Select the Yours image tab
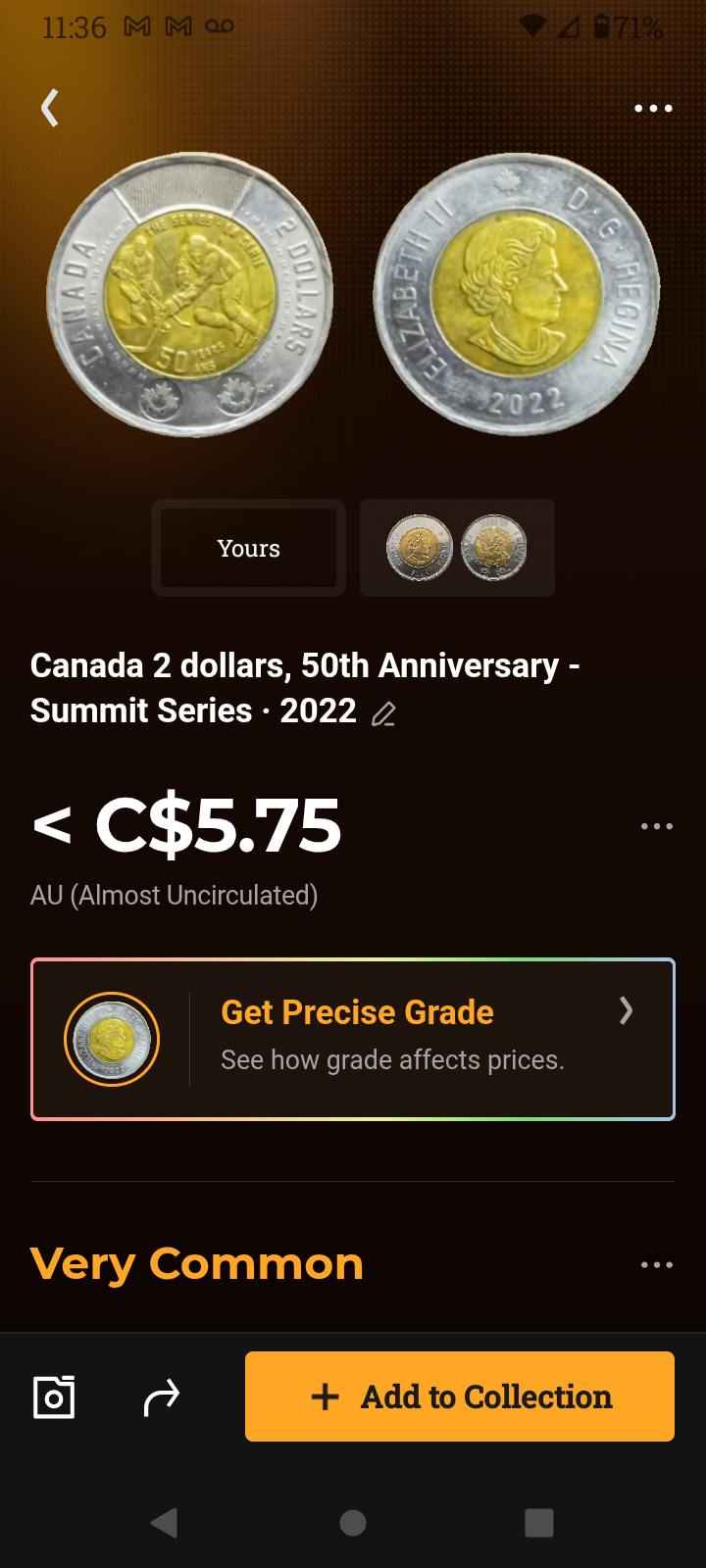 tap(249, 548)
